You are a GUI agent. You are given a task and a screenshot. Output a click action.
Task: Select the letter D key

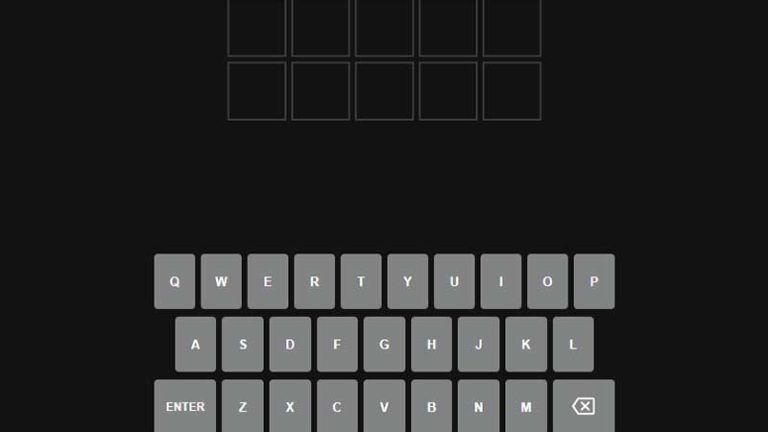pyautogui.click(x=290, y=344)
